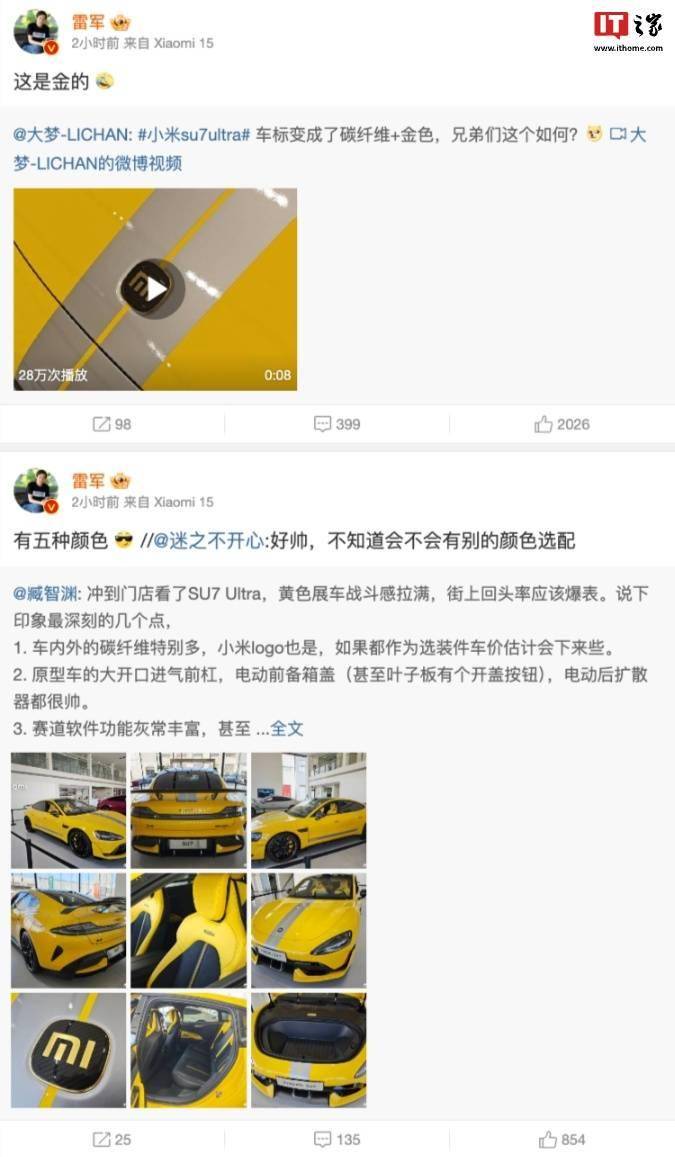Expand the full text via 全文
This screenshot has width=675, height=1157.
pos(286,728)
